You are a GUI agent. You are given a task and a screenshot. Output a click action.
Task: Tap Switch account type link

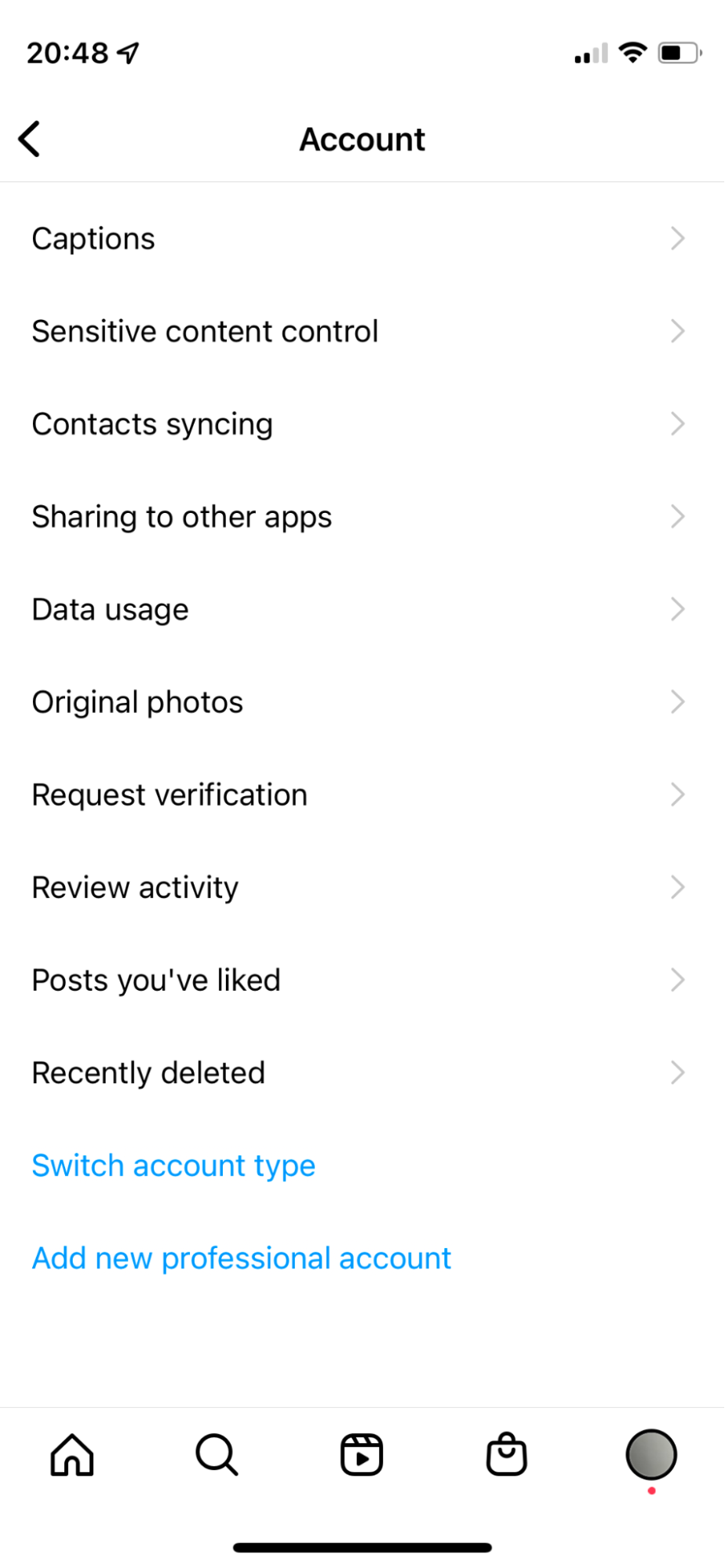pyautogui.click(x=173, y=1166)
